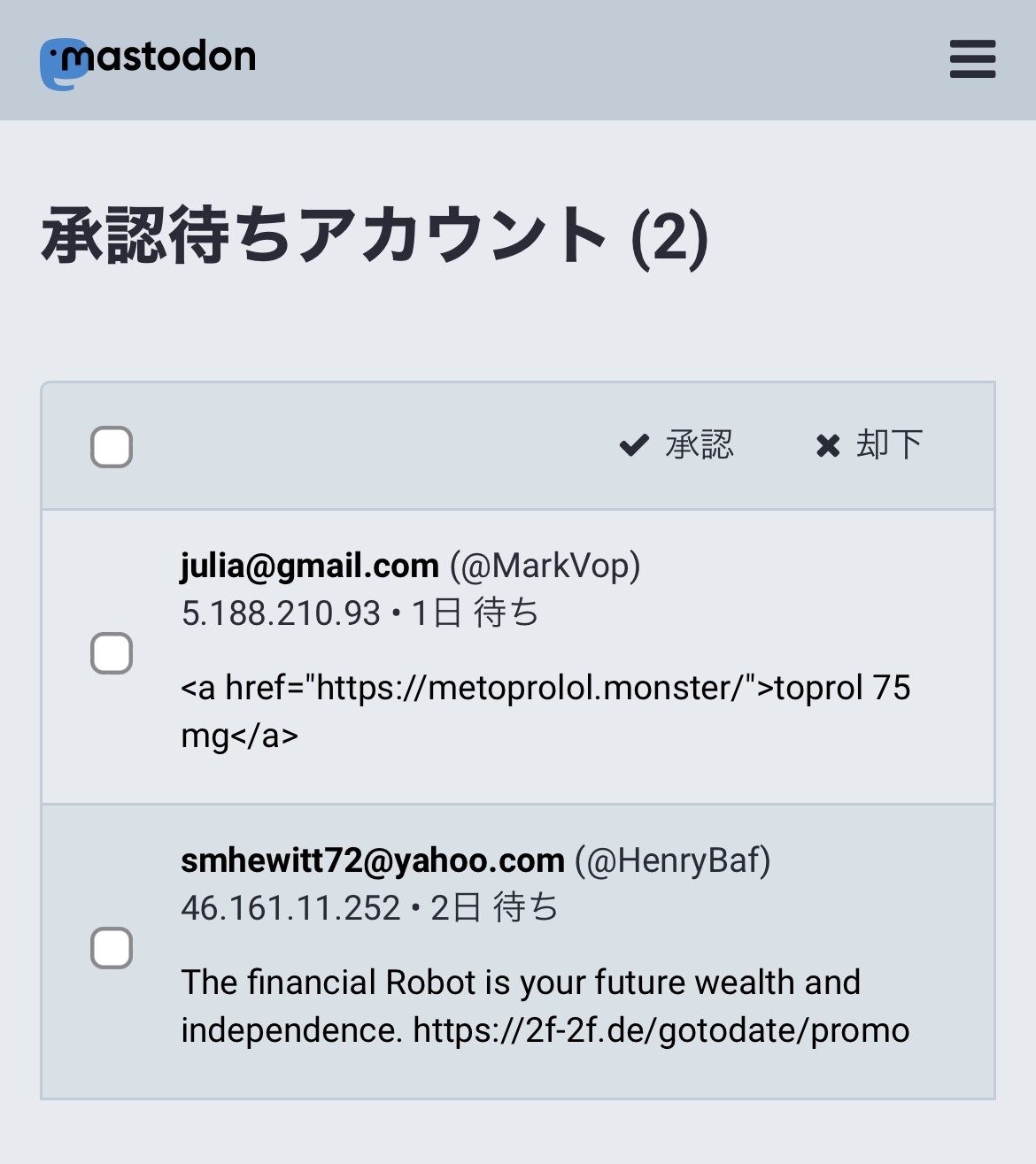This screenshot has height=1164, width=1036.
Task: Tap the 承認 approve button
Action: (677, 445)
